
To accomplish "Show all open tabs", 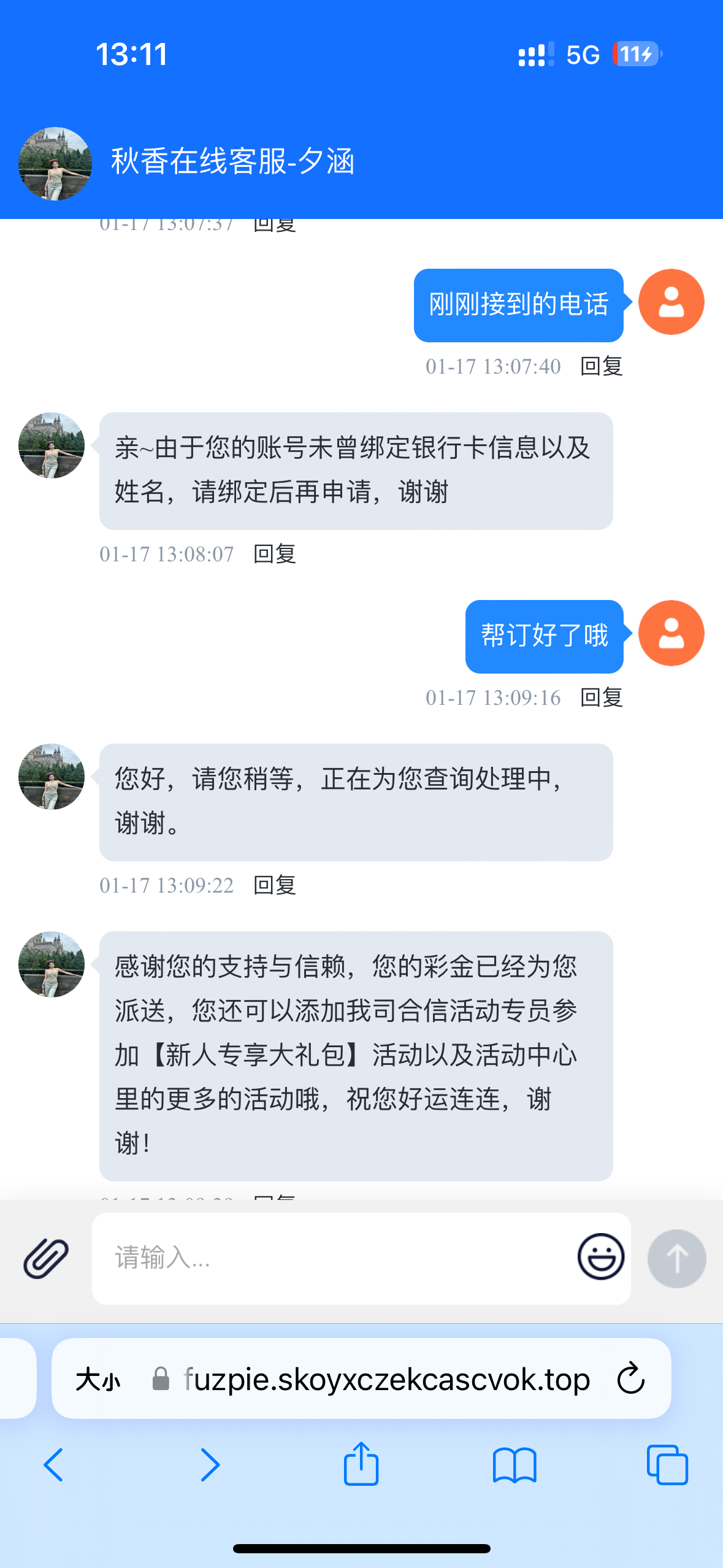I will point(667,1465).
